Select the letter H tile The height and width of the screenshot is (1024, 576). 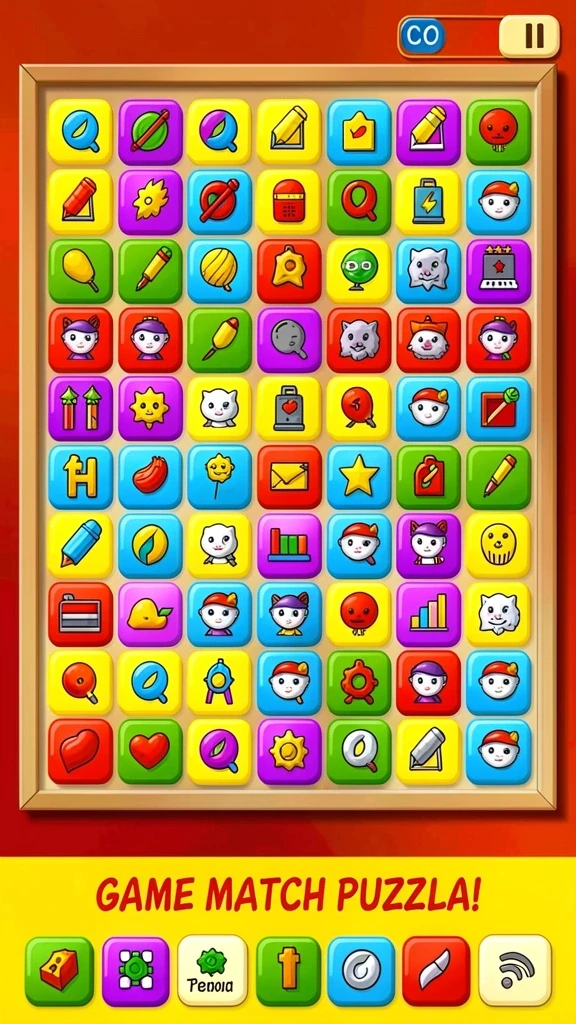coord(80,477)
